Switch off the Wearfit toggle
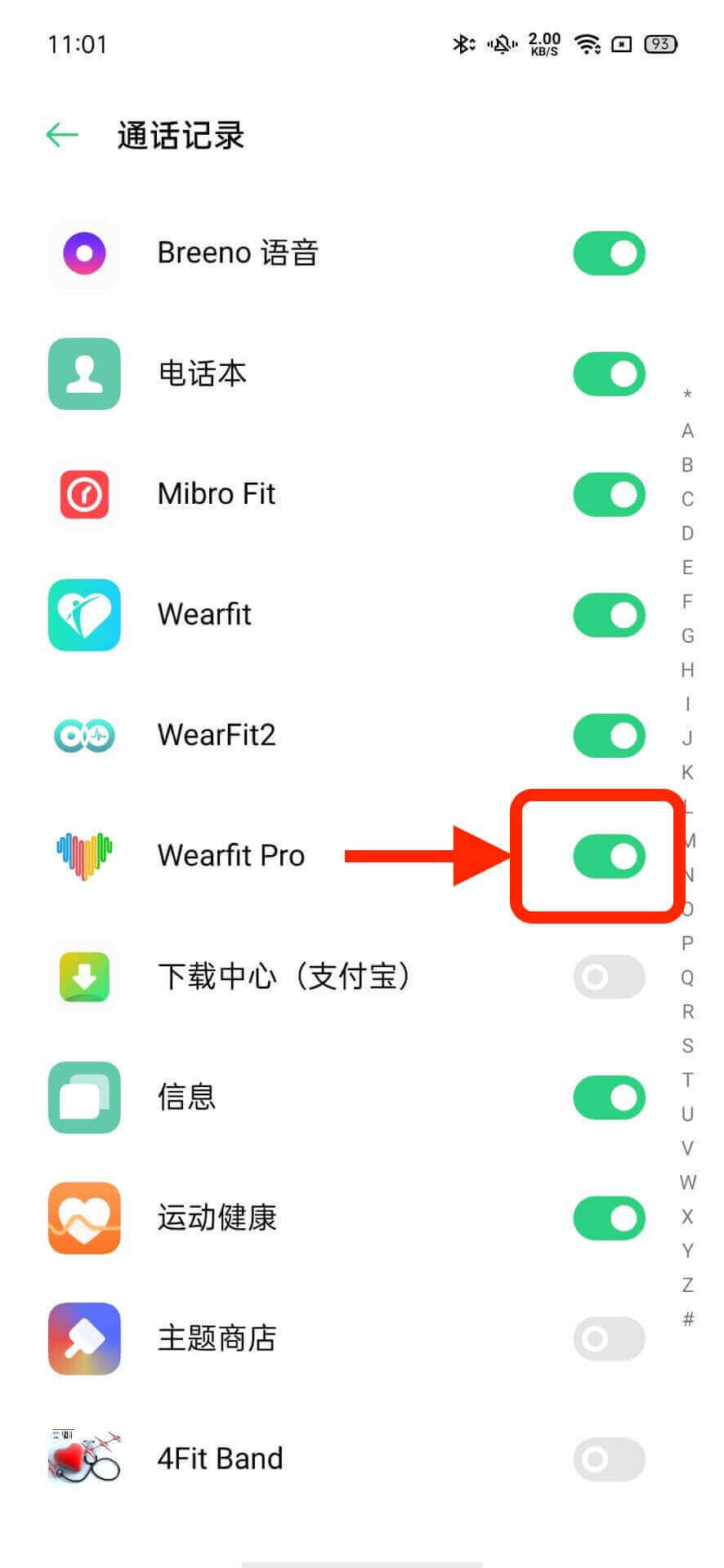The width and height of the screenshot is (724, 1568). (x=609, y=615)
